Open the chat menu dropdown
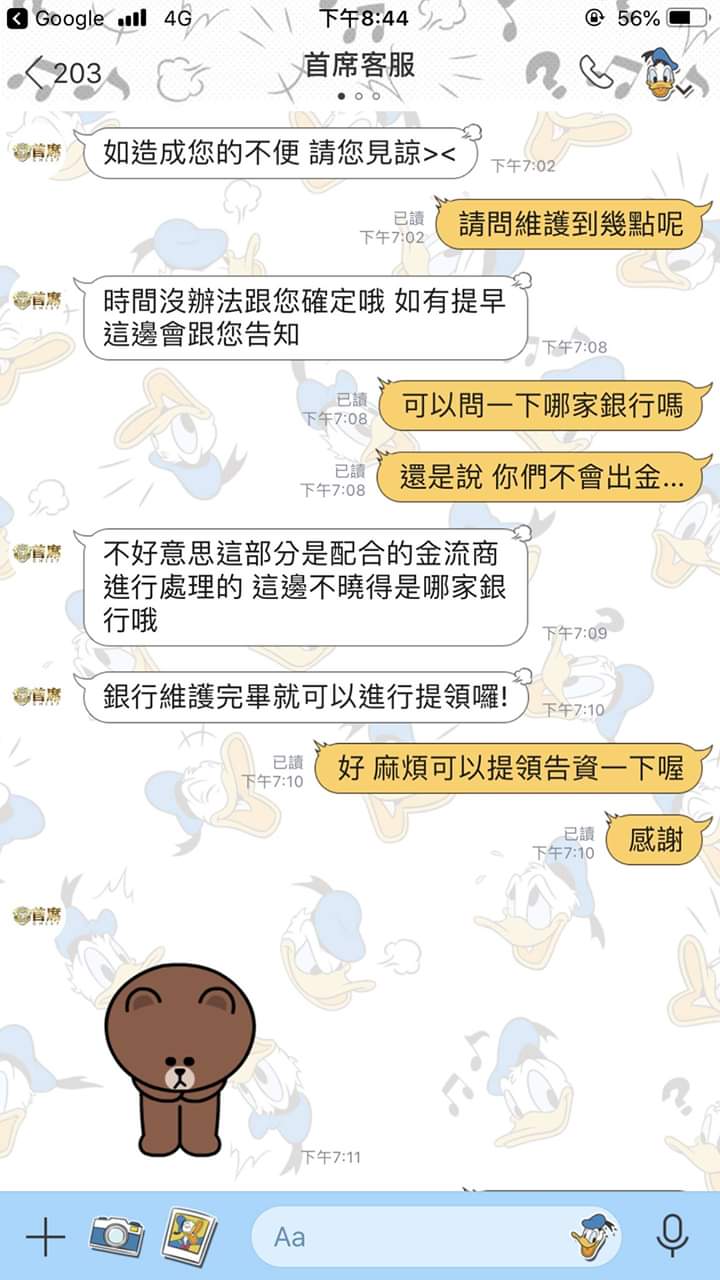 [x=666, y=72]
